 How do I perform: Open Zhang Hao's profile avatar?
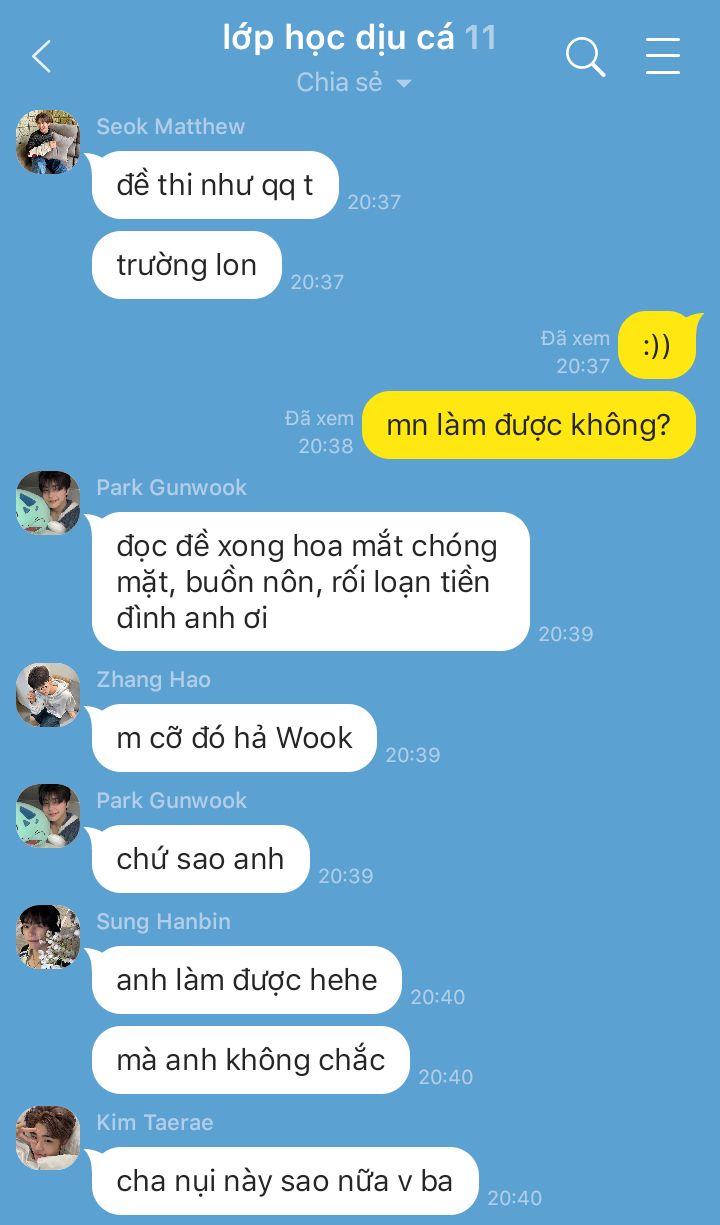click(48, 695)
